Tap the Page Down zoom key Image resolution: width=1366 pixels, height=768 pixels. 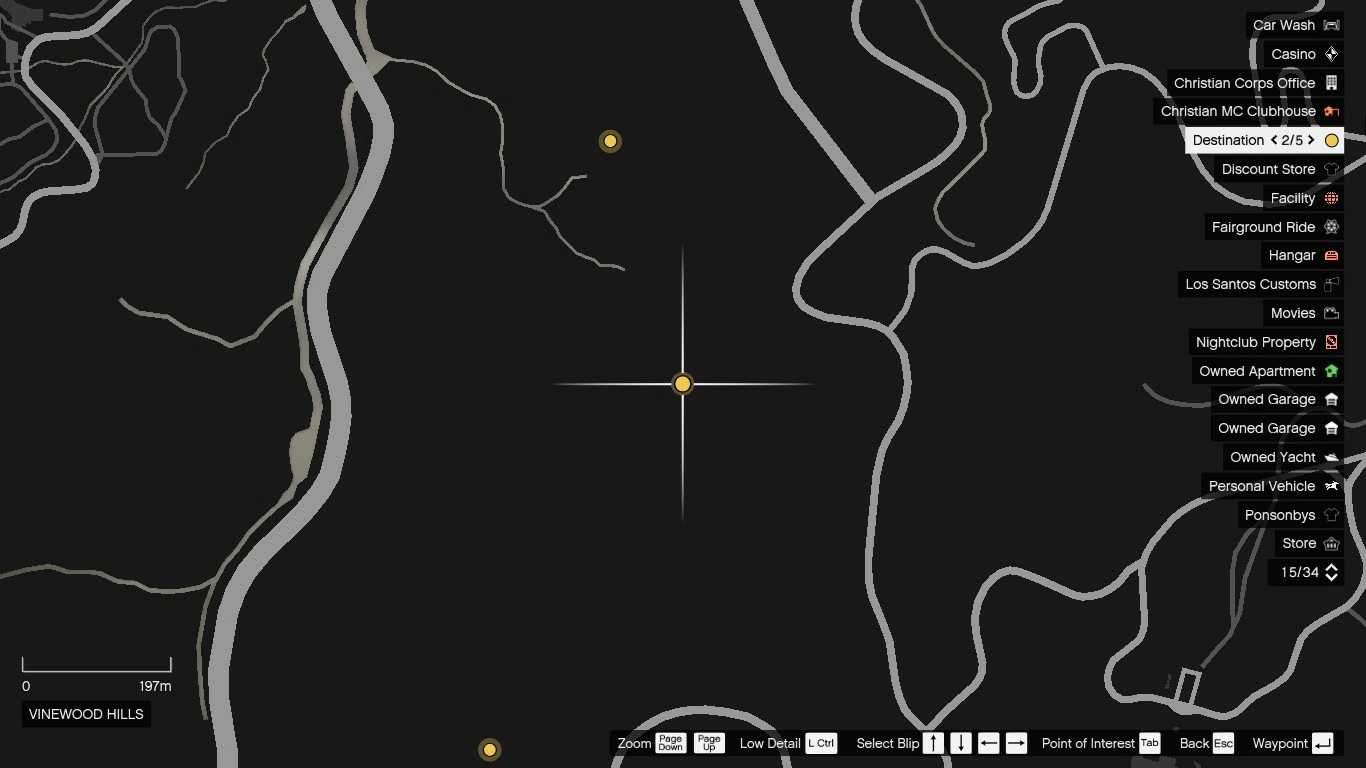671,743
